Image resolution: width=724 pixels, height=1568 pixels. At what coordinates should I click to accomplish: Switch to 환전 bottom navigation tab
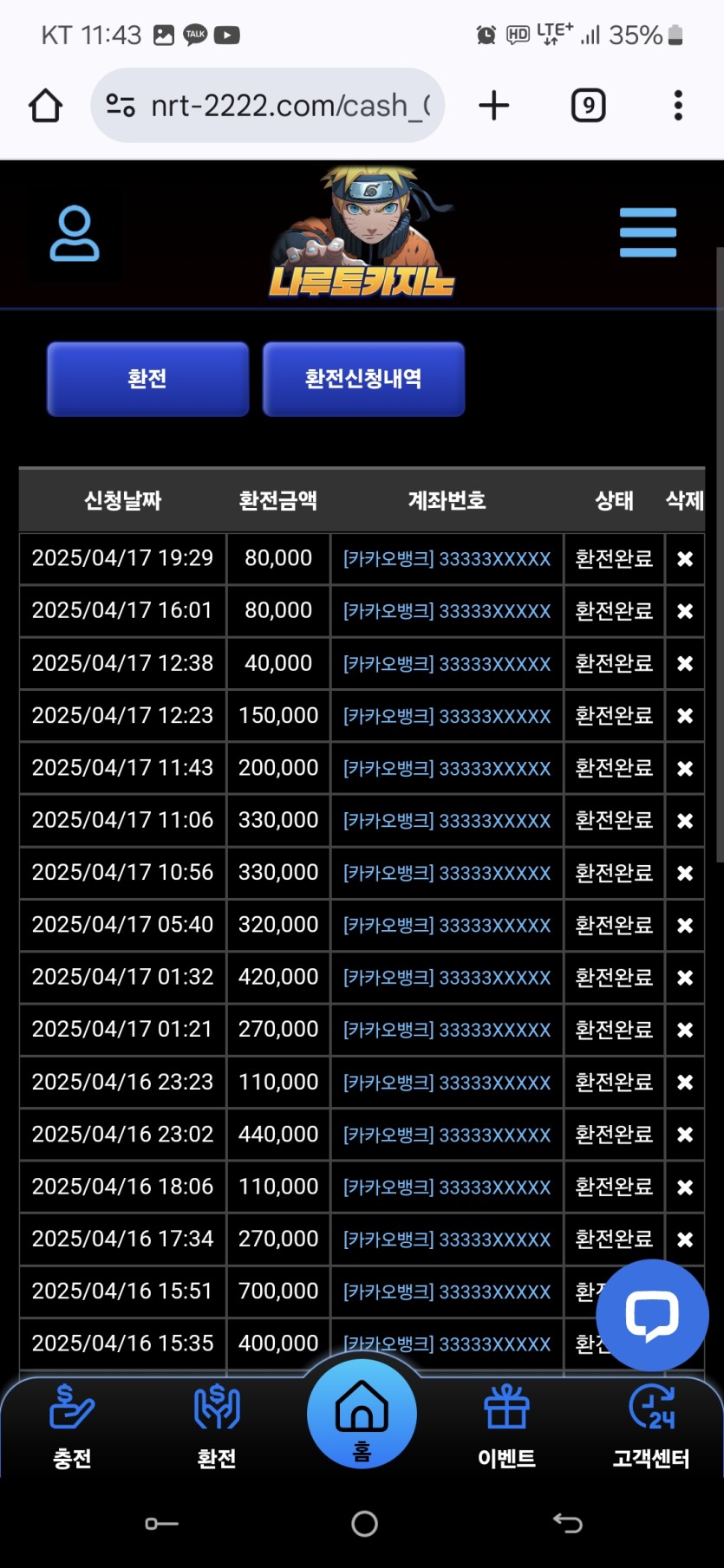[x=217, y=1427]
